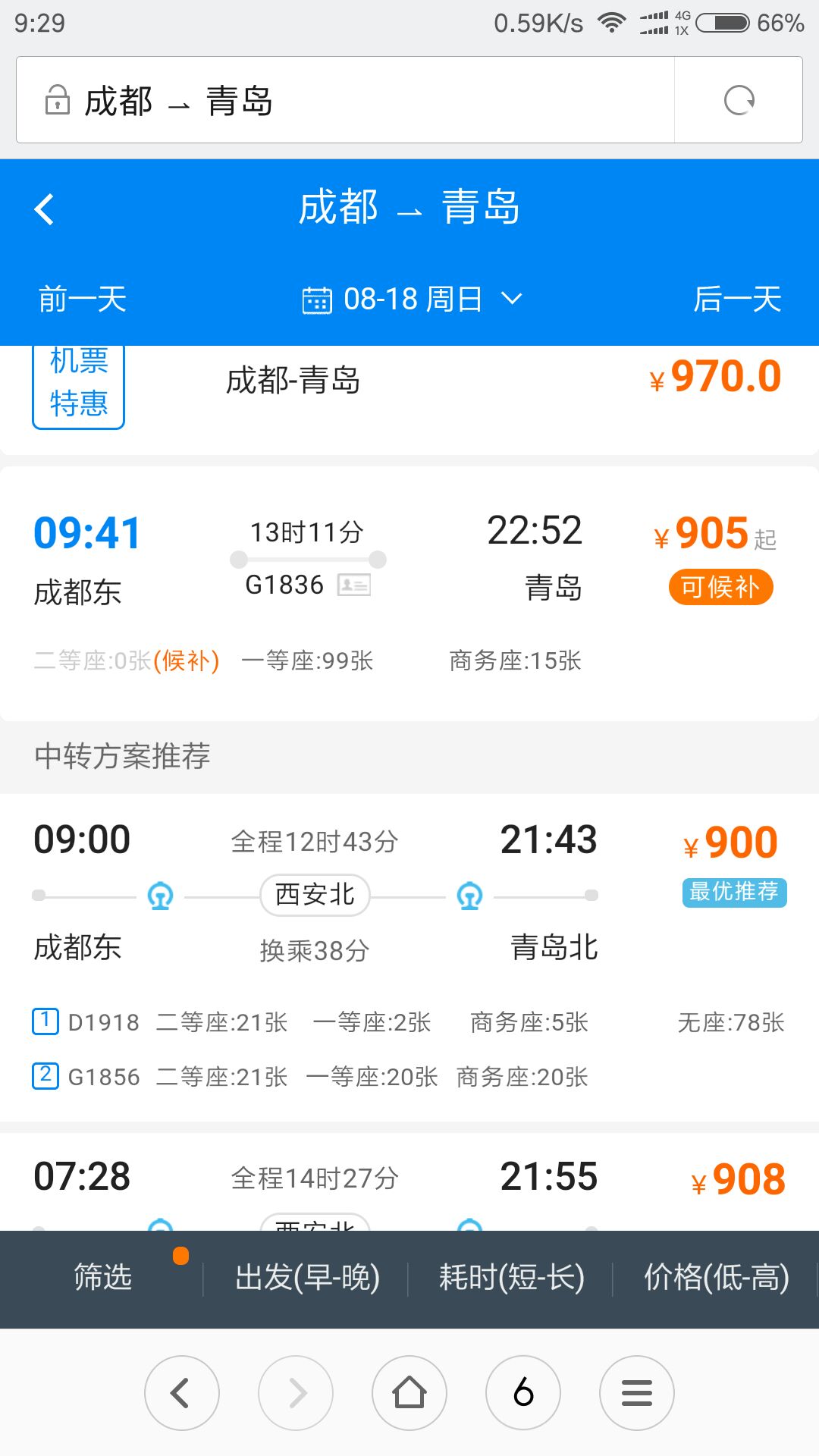The width and height of the screenshot is (819, 1456).
Task: Navigate back with the browser back button
Action: tap(182, 1393)
